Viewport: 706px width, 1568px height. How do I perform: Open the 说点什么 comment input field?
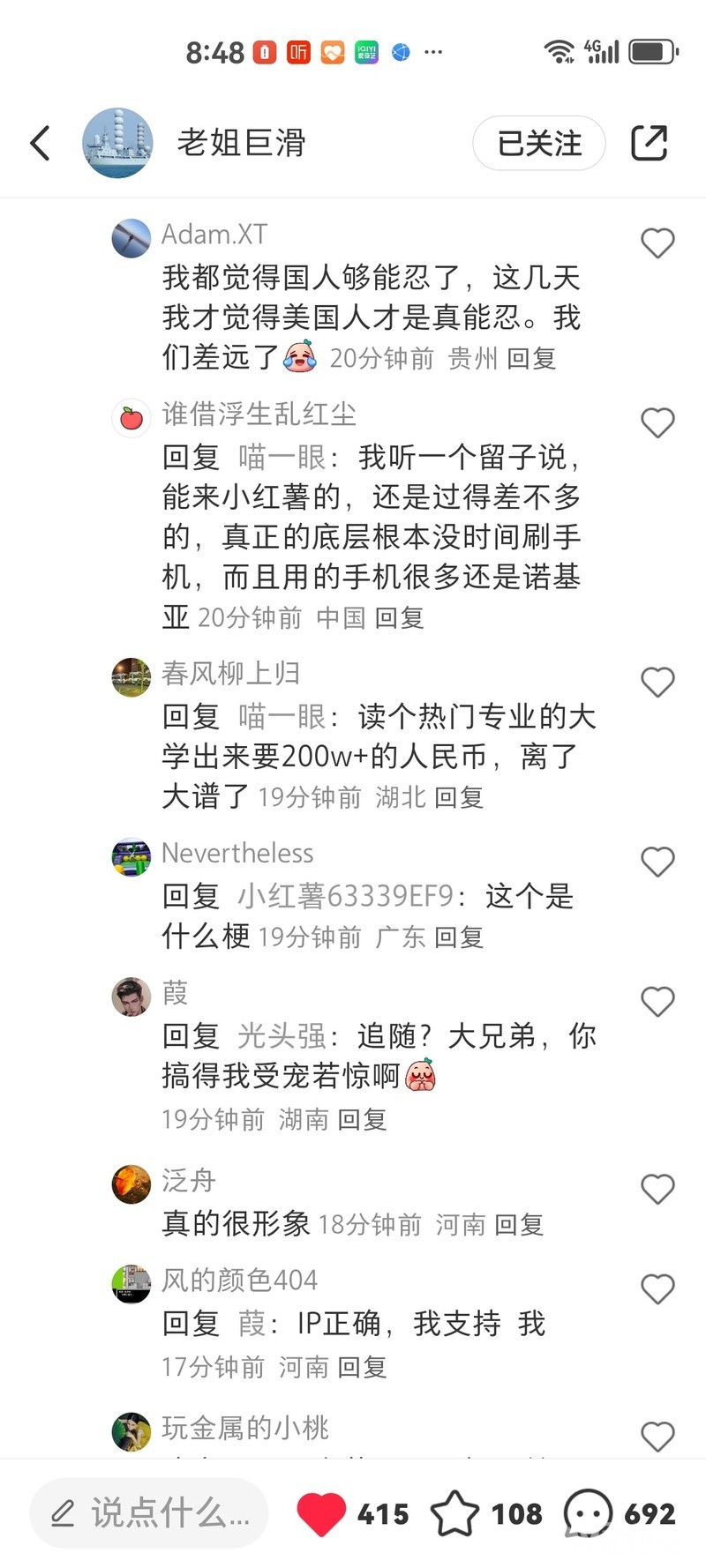150,1513
